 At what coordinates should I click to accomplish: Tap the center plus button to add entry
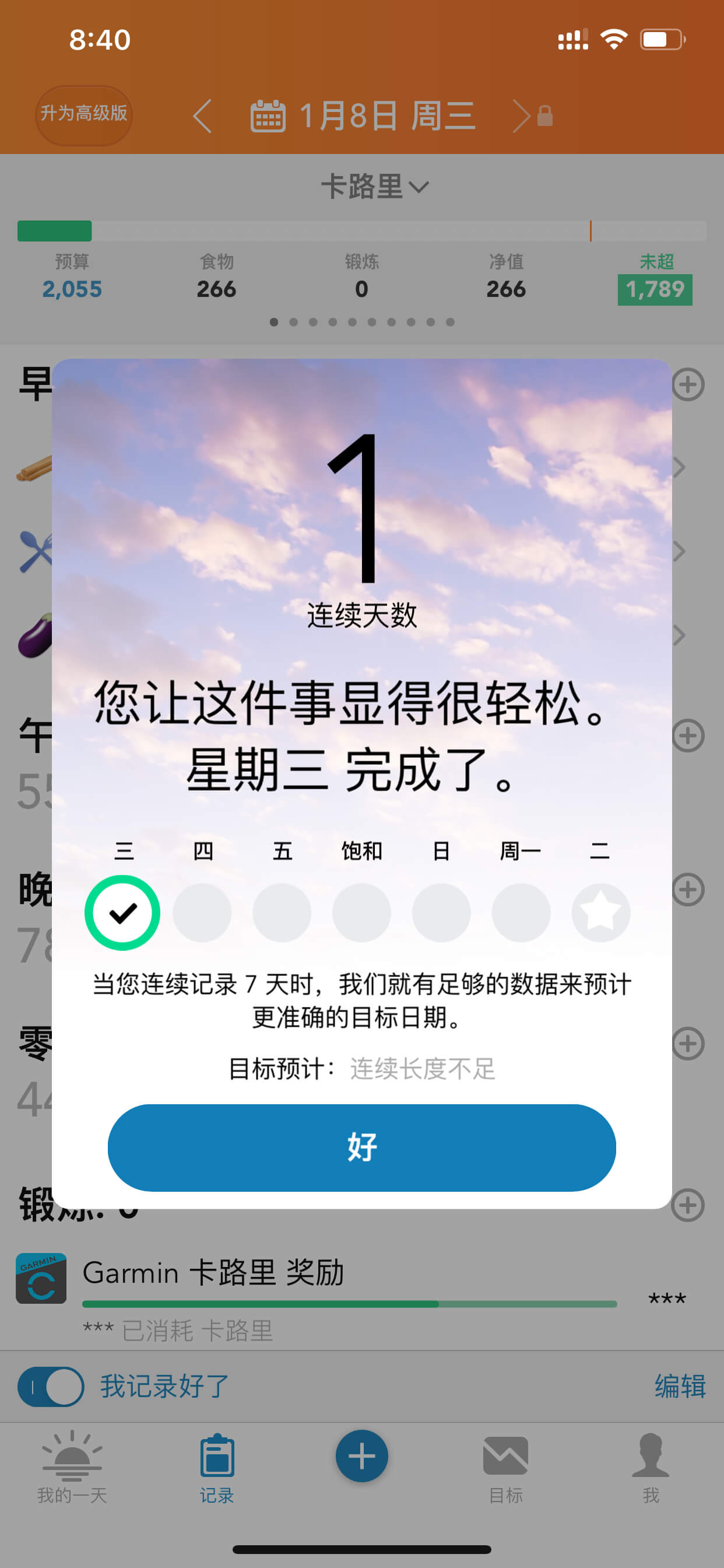pyautogui.click(x=361, y=1455)
